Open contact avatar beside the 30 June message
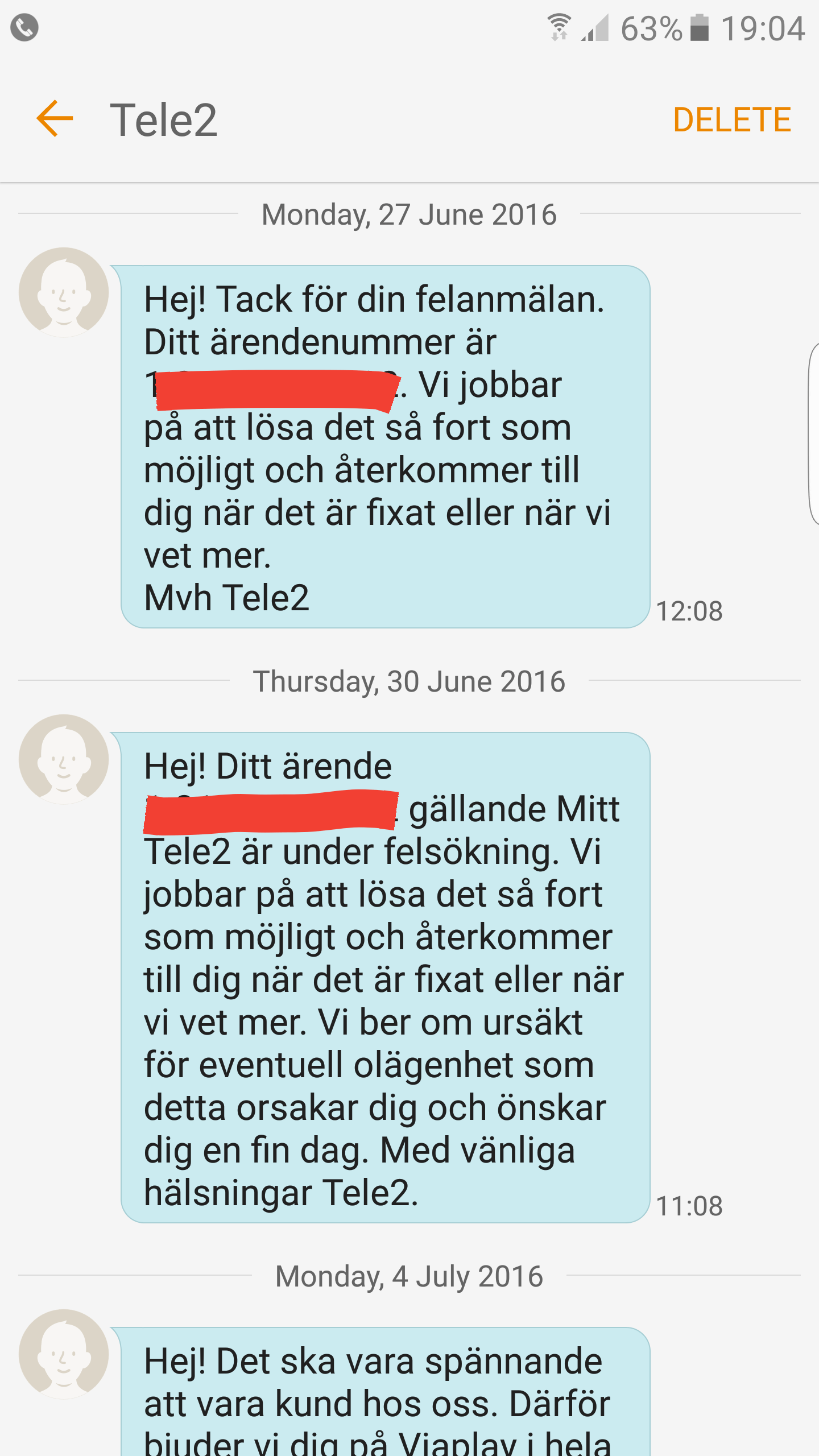819x1456 pixels. pos(64,759)
